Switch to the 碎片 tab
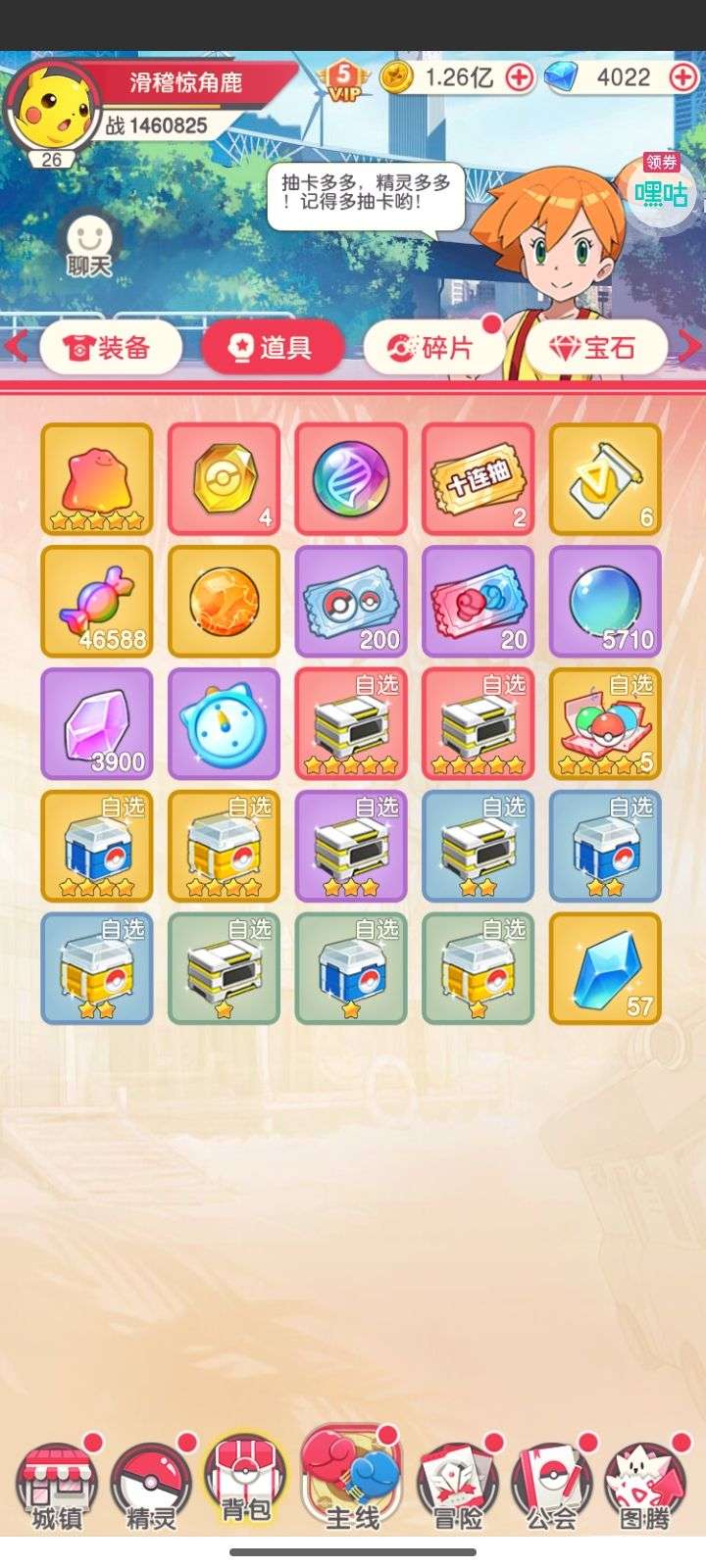The height and width of the screenshot is (1568, 706). [x=433, y=346]
